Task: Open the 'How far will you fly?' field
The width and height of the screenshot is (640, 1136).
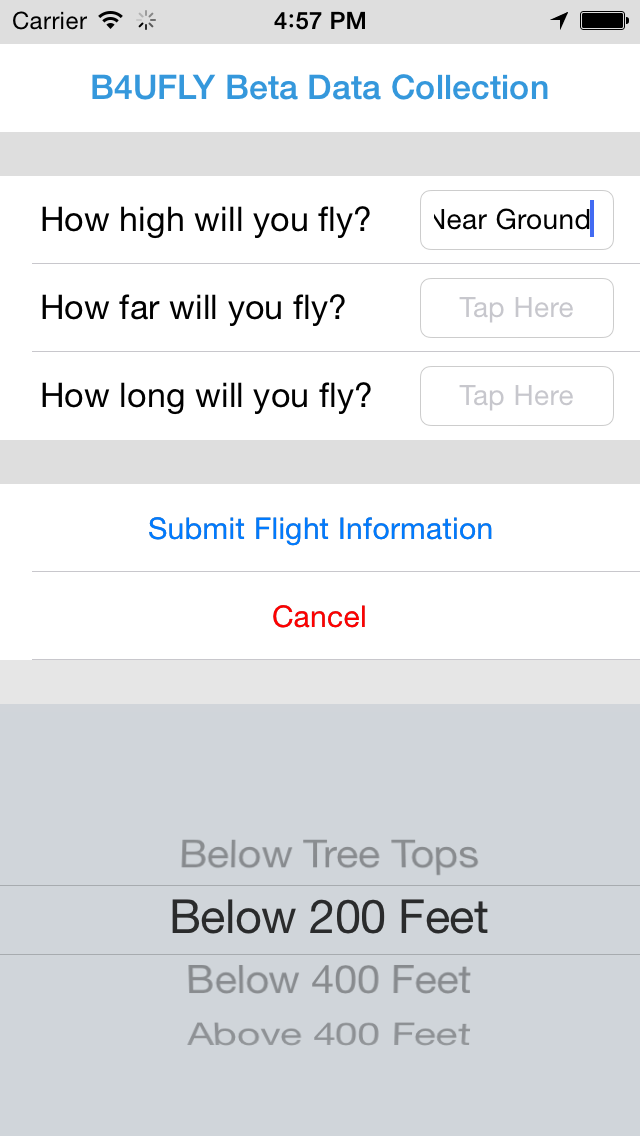Action: click(x=516, y=308)
